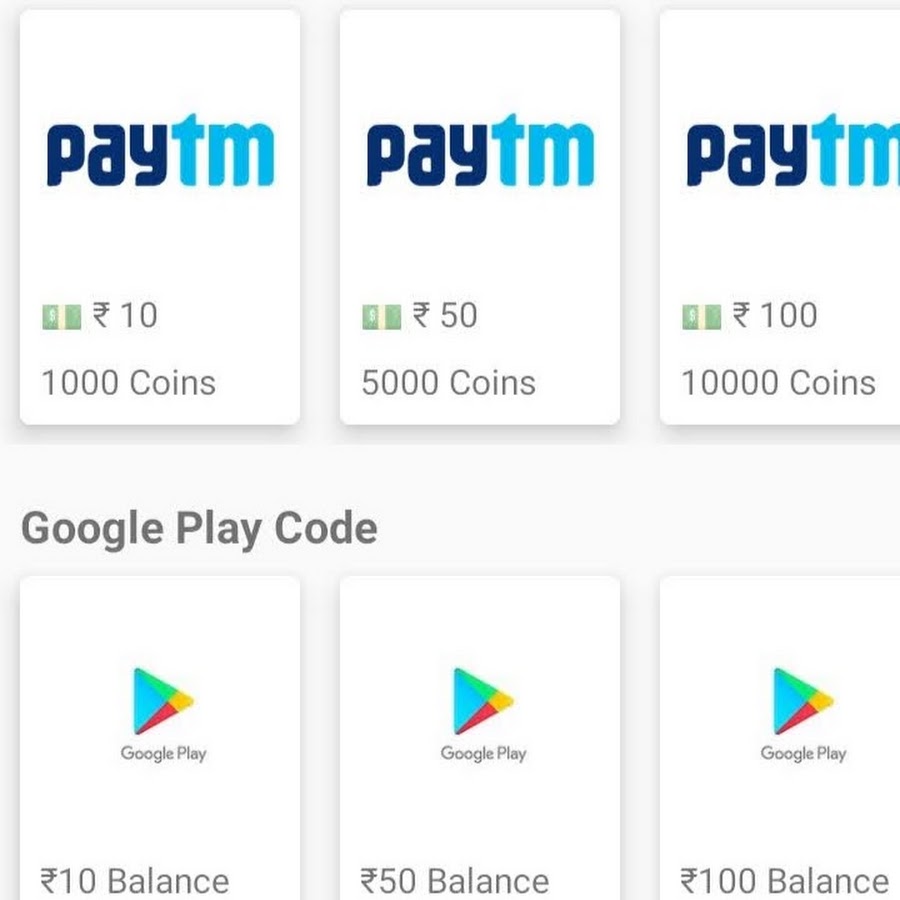The width and height of the screenshot is (900, 900).
Task: Select the Google Play ₹50 Balance card
Action: click(x=480, y=740)
